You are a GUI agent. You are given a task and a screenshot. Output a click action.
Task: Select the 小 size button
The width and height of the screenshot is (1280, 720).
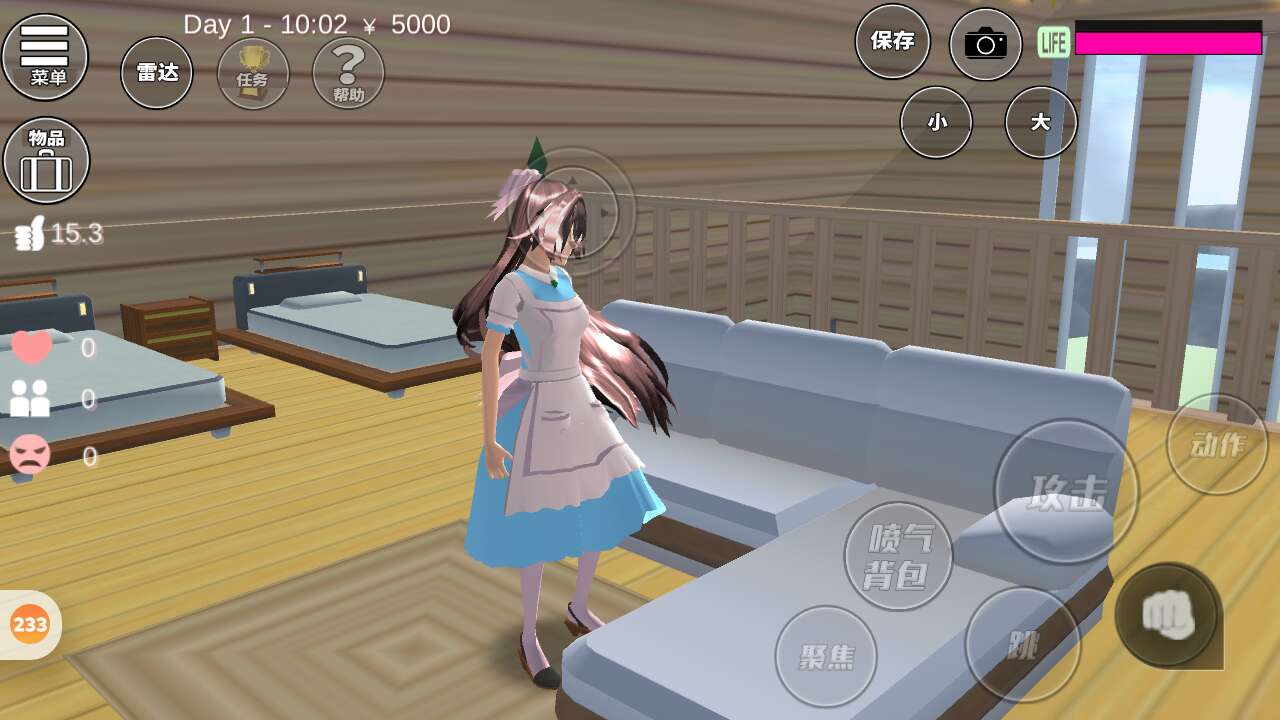point(936,122)
